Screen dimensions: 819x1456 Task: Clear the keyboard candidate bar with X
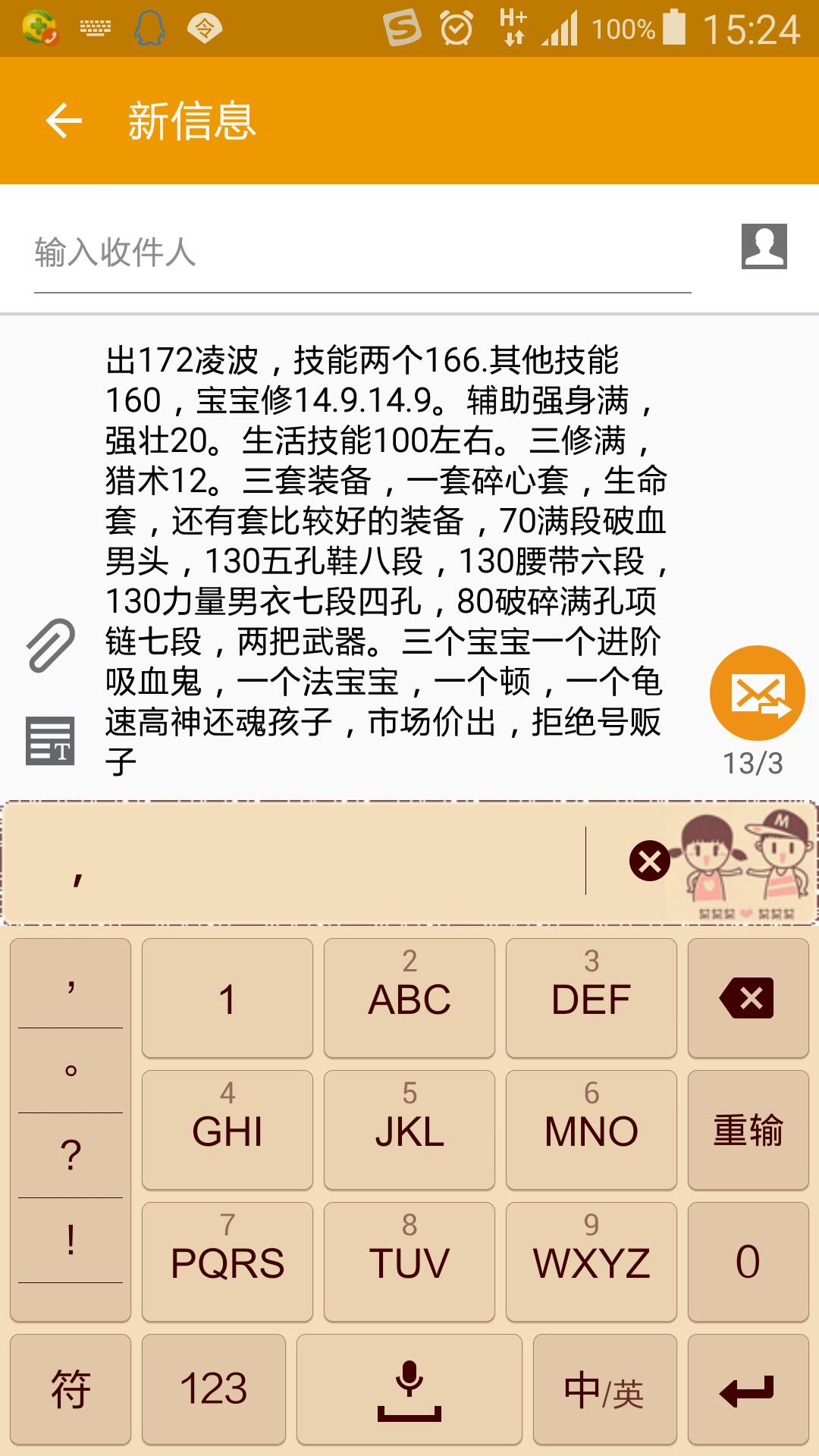[649, 861]
